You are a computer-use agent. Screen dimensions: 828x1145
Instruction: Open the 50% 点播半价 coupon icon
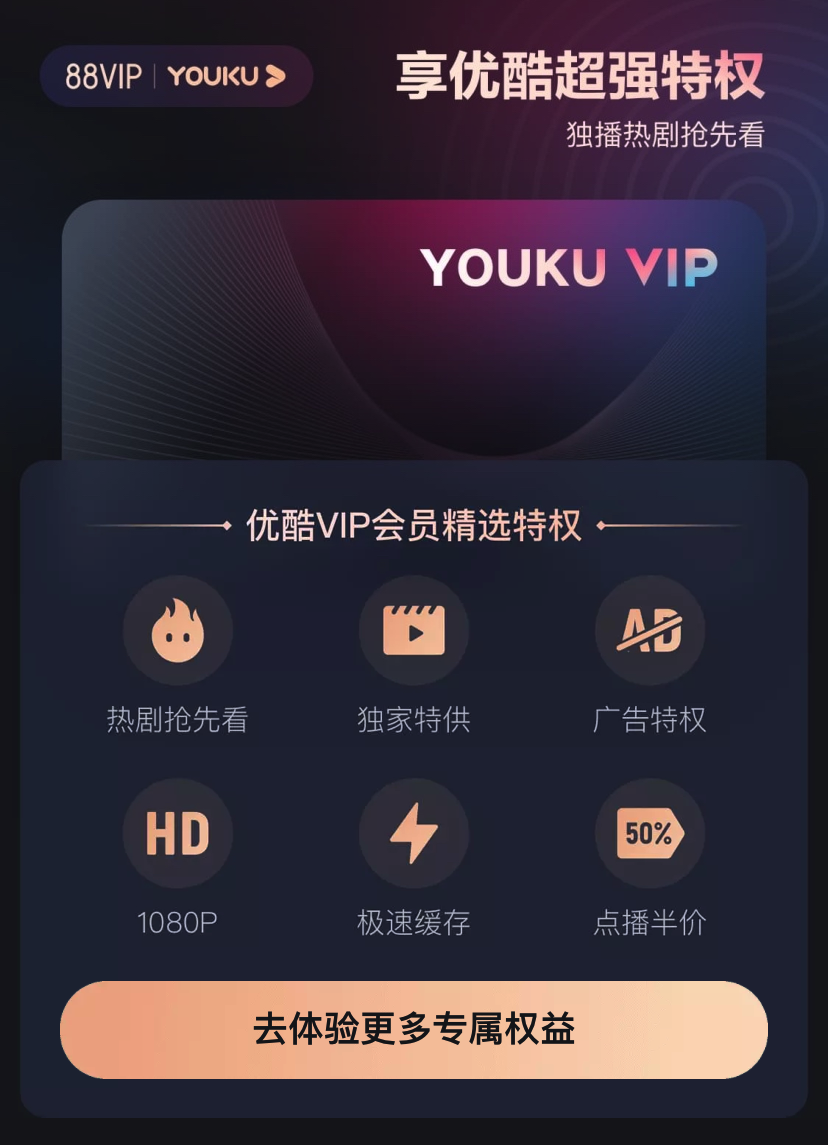pyautogui.click(x=650, y=833)
